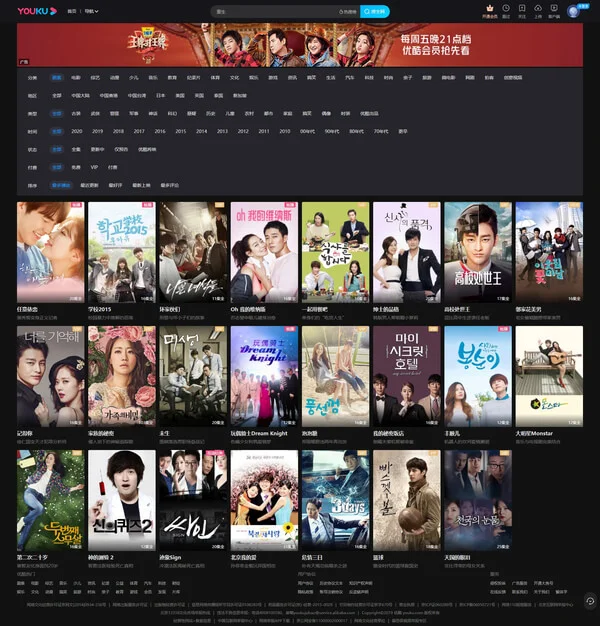Open the 未生 drama card

point(192,376)
